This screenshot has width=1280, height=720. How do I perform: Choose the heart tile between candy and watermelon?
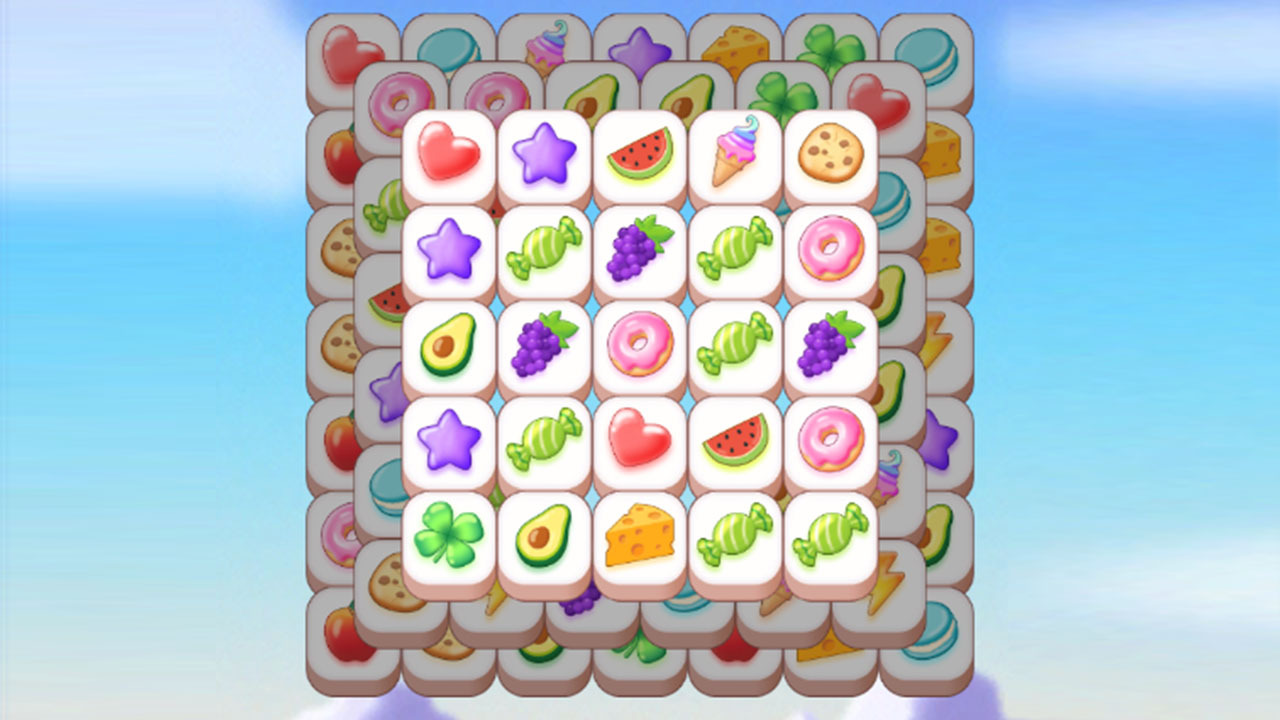click(x=640, y=440)
